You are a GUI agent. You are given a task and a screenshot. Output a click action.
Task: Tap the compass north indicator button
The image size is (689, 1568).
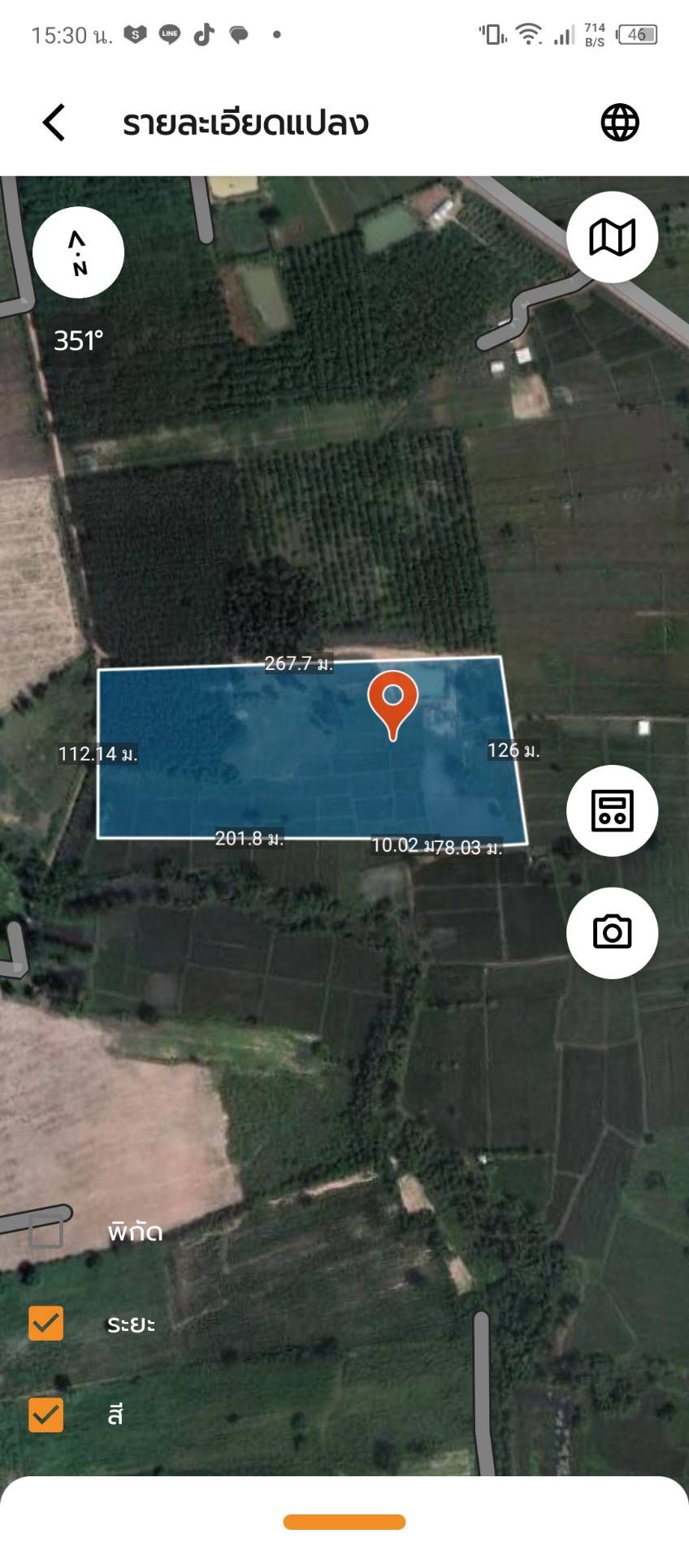point(78,253)
